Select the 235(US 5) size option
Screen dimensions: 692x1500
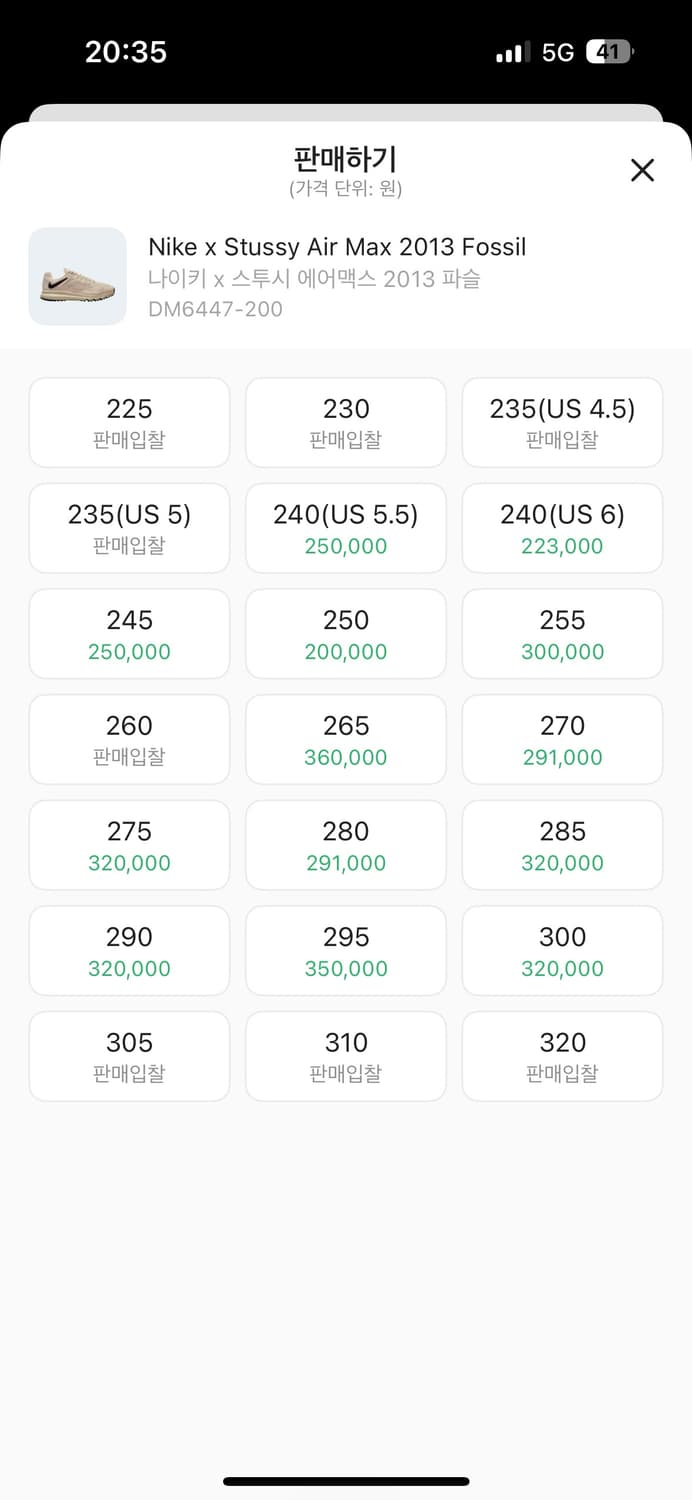(129, 528)
